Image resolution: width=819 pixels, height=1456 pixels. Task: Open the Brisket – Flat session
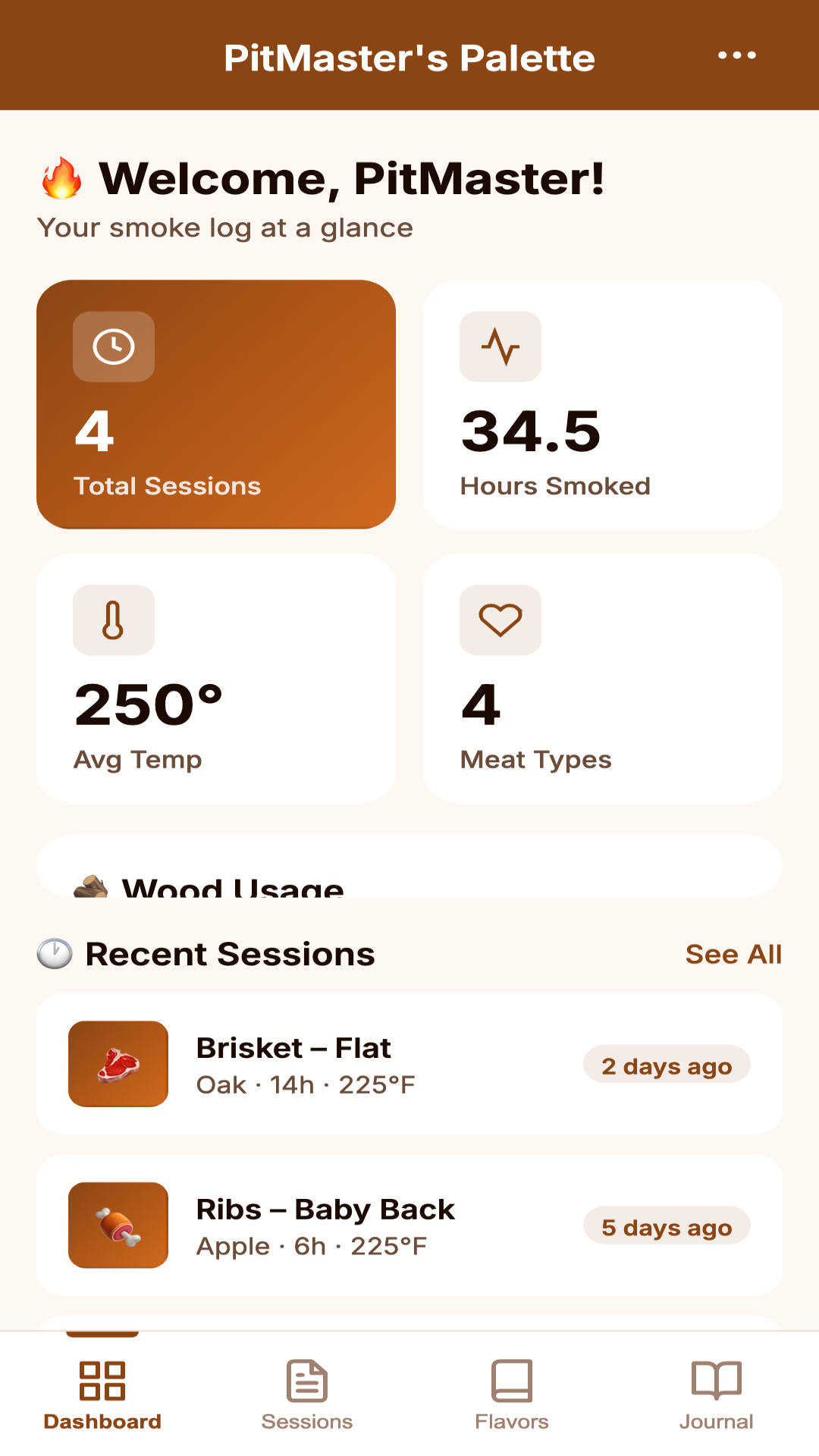click(409, 1064)
